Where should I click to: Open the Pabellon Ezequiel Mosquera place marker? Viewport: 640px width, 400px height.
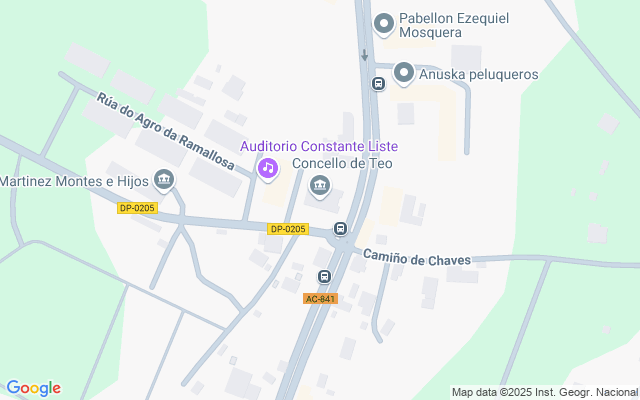(383, 22)
